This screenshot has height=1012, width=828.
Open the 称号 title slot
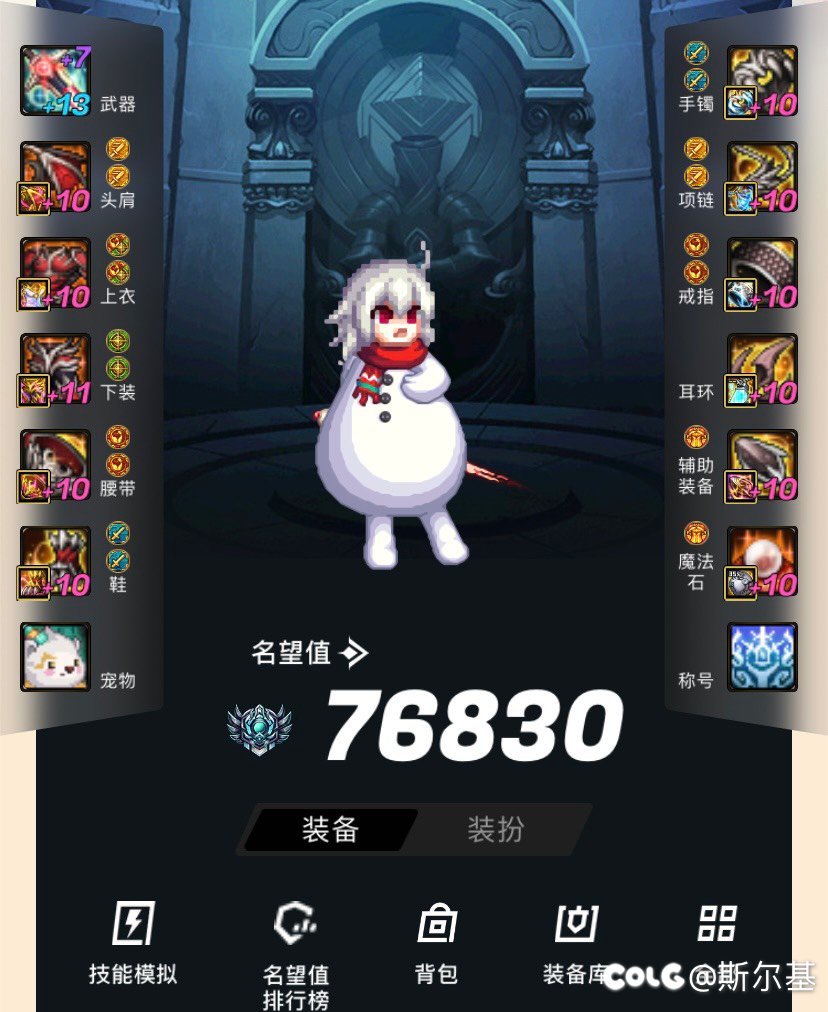click(762, 657)
